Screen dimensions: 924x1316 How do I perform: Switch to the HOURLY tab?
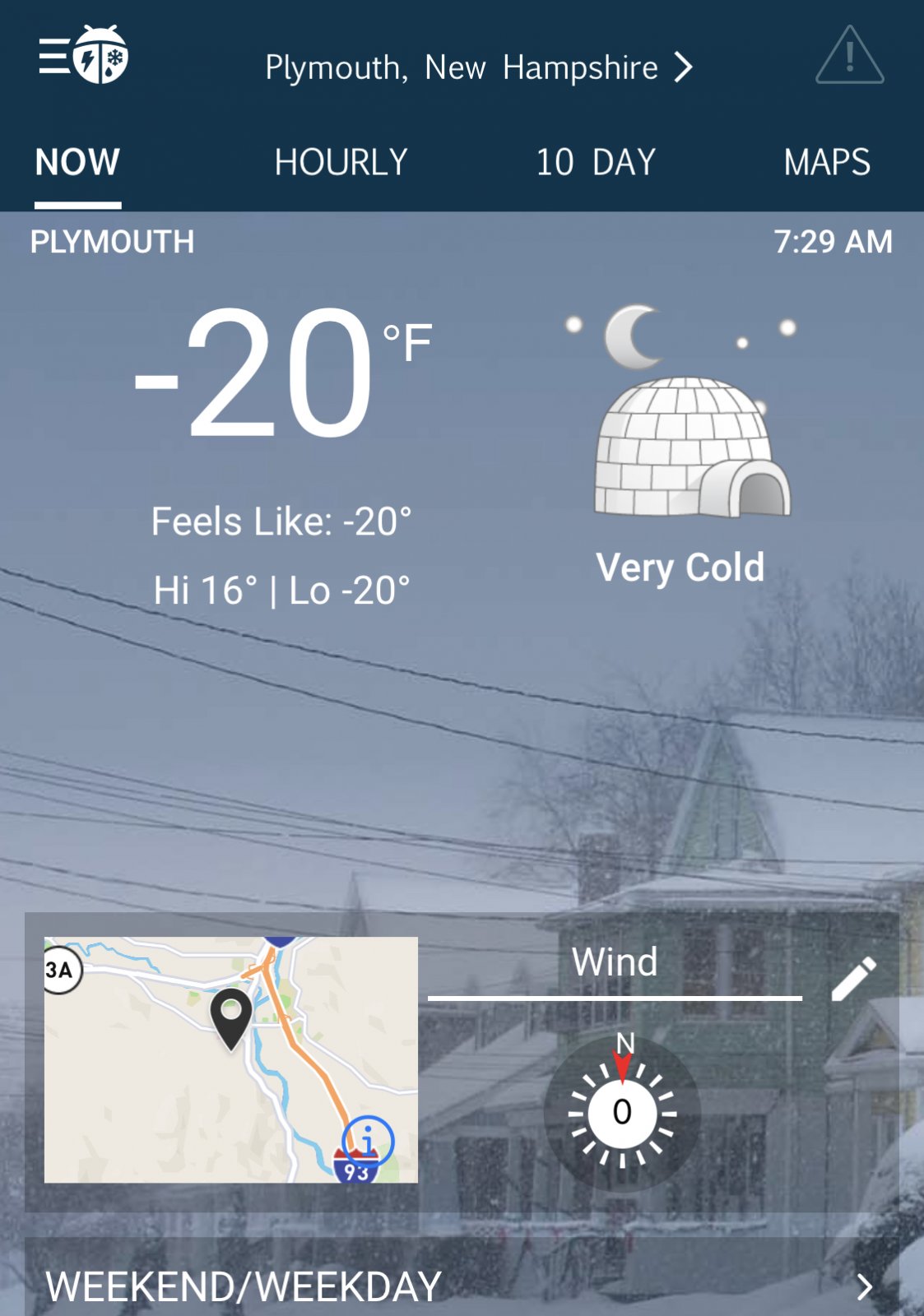click(341, 162)
